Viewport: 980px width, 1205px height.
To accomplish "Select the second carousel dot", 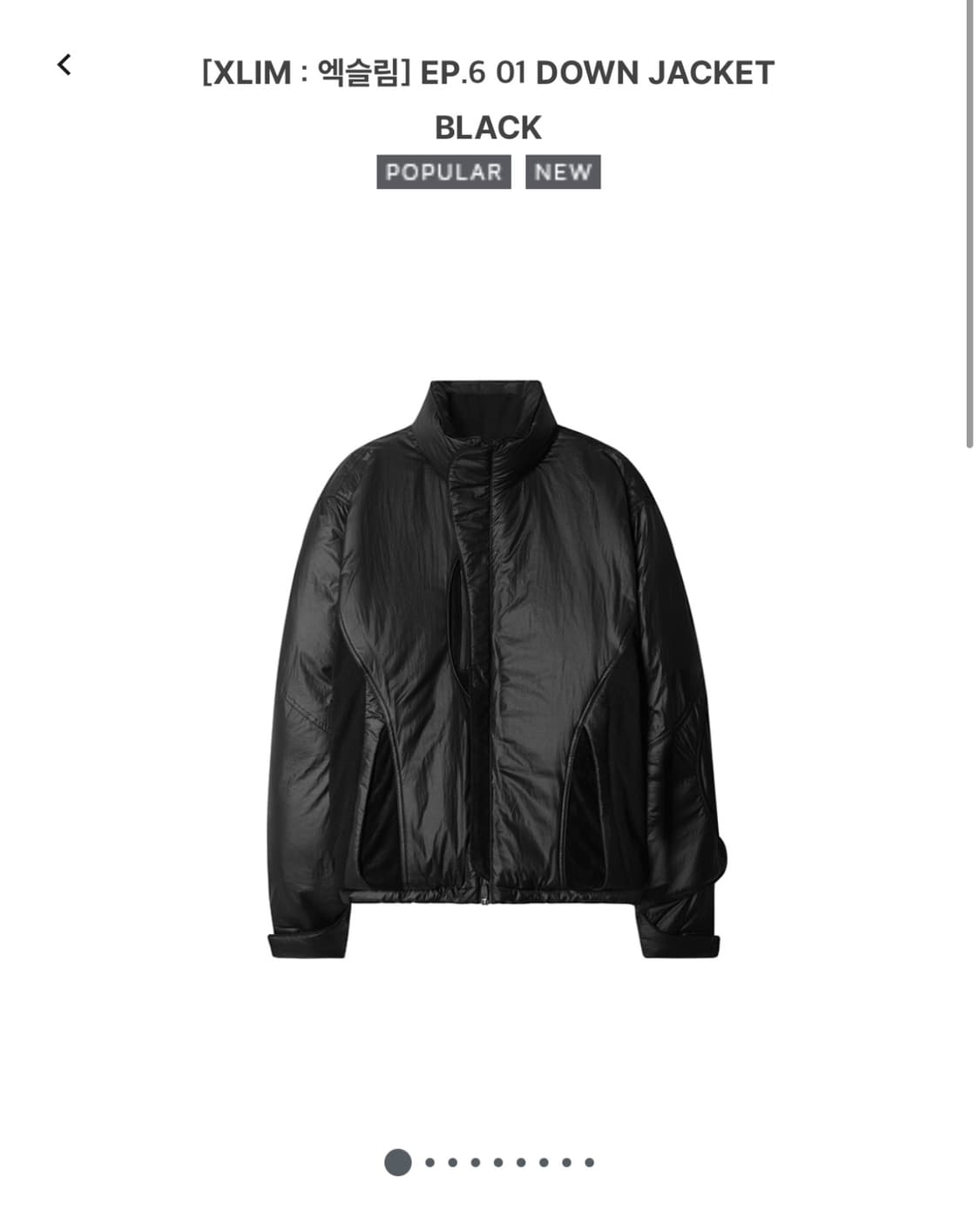I will (429, 1162).
